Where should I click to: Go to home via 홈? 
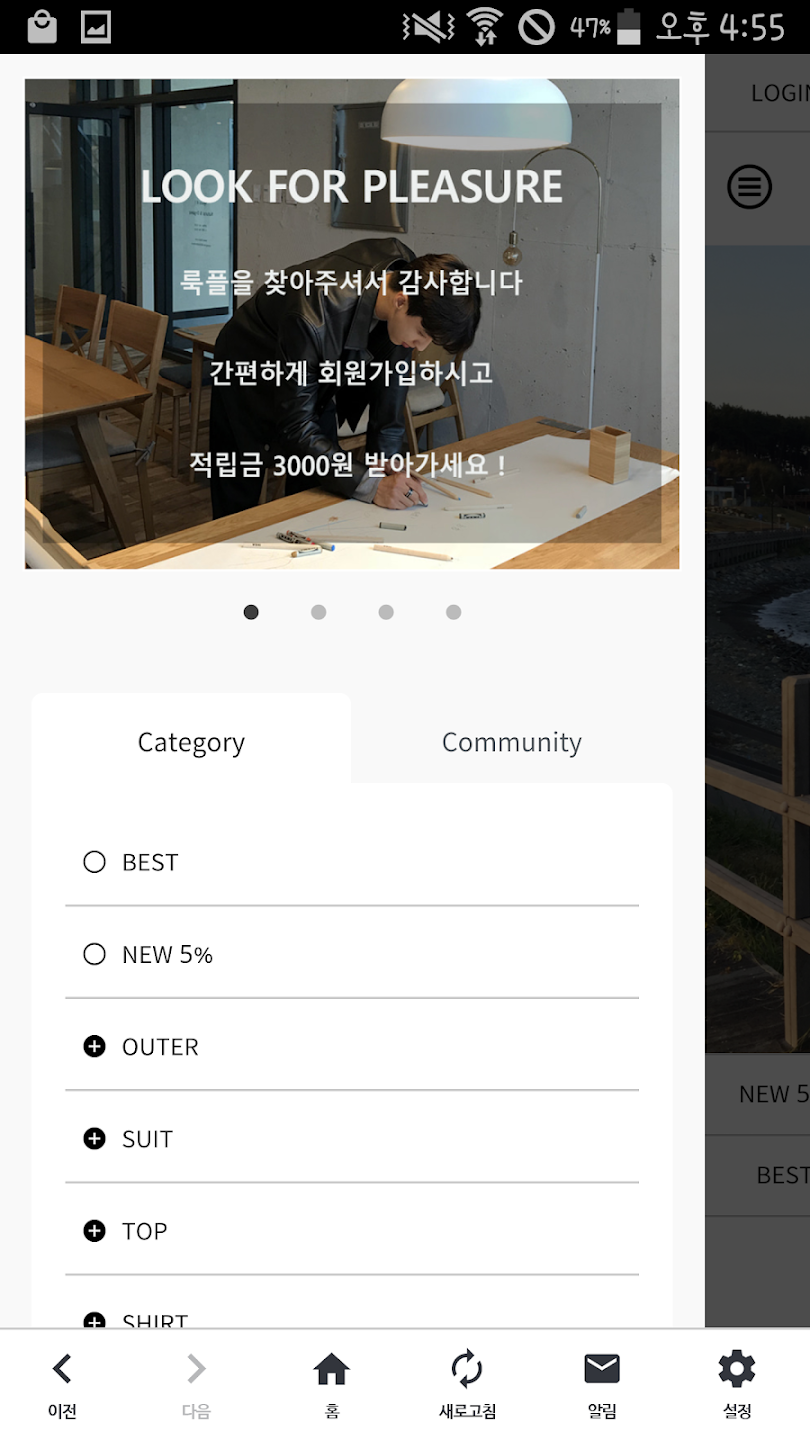point(332,1385)
